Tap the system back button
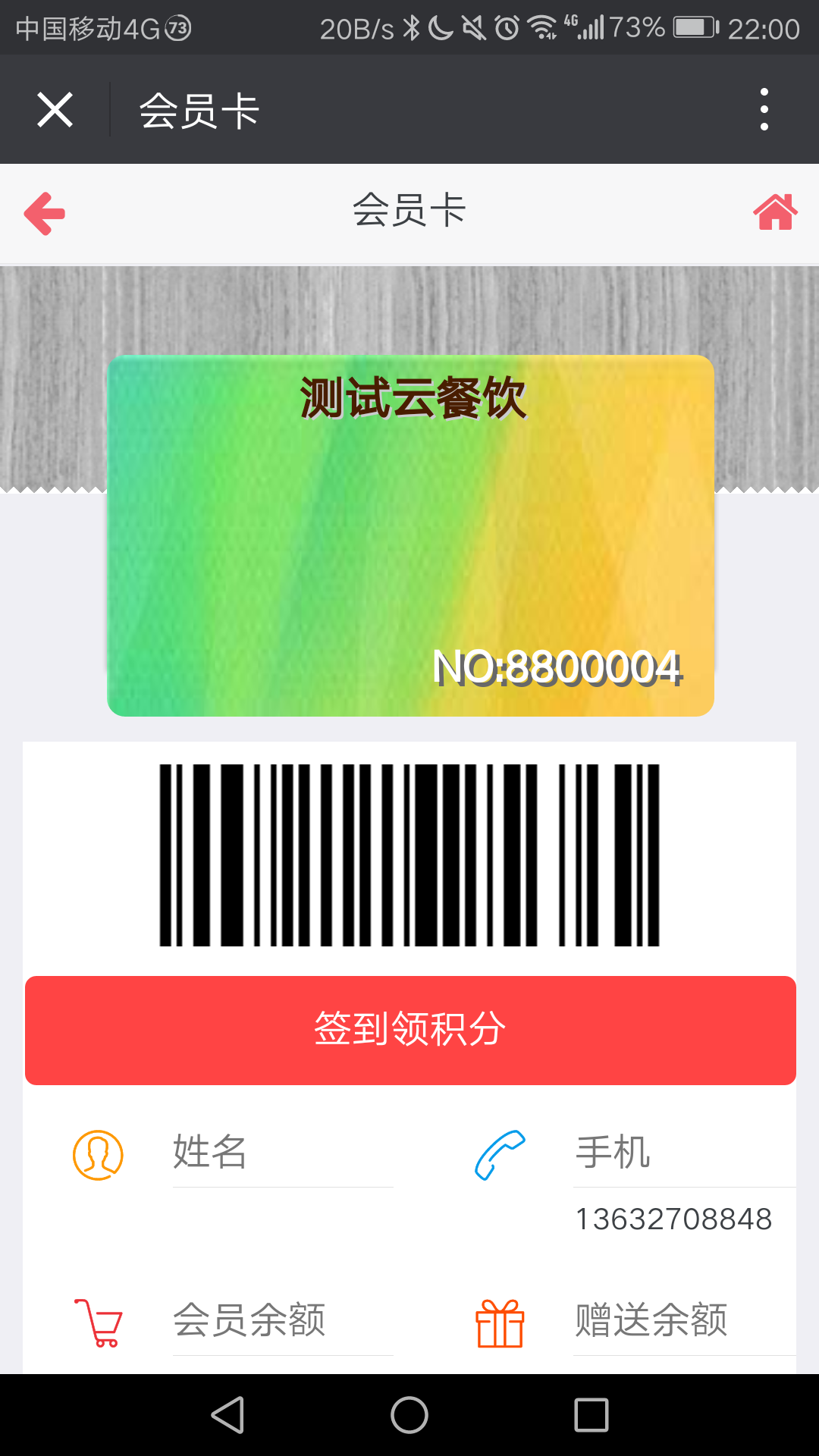The height and width of the screenshot is (1456, 819). [x=227, y=1415]
